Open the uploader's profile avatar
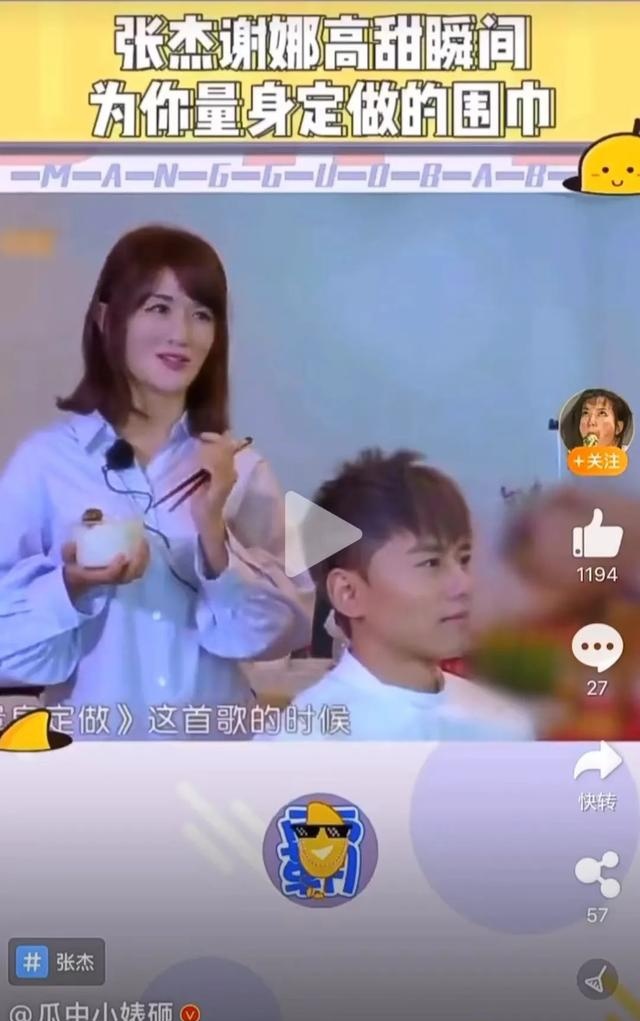This screenshot has width=640, height=1021. tap(596, 419)
